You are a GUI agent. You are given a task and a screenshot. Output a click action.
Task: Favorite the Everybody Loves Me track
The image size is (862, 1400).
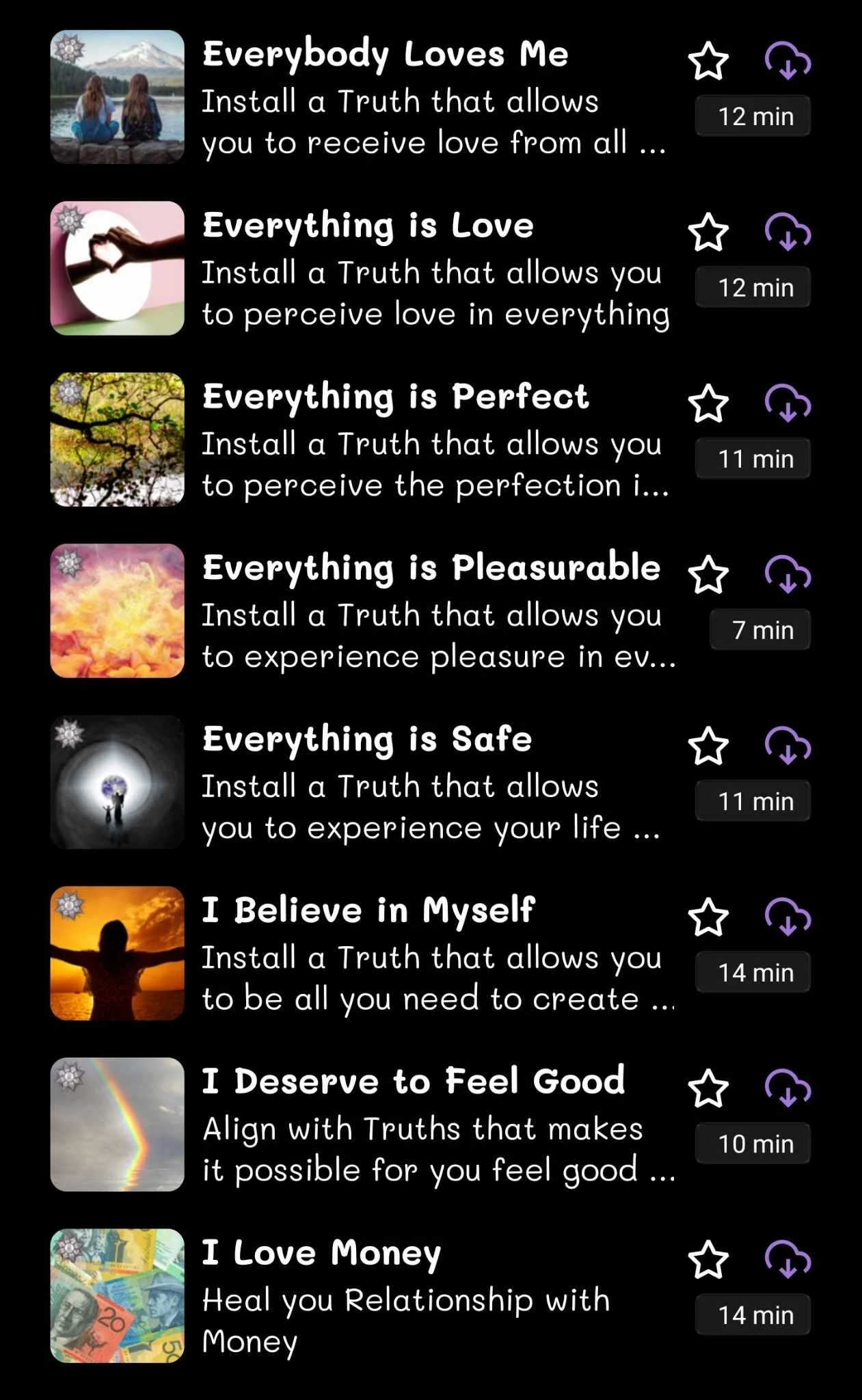click(708, 62)
